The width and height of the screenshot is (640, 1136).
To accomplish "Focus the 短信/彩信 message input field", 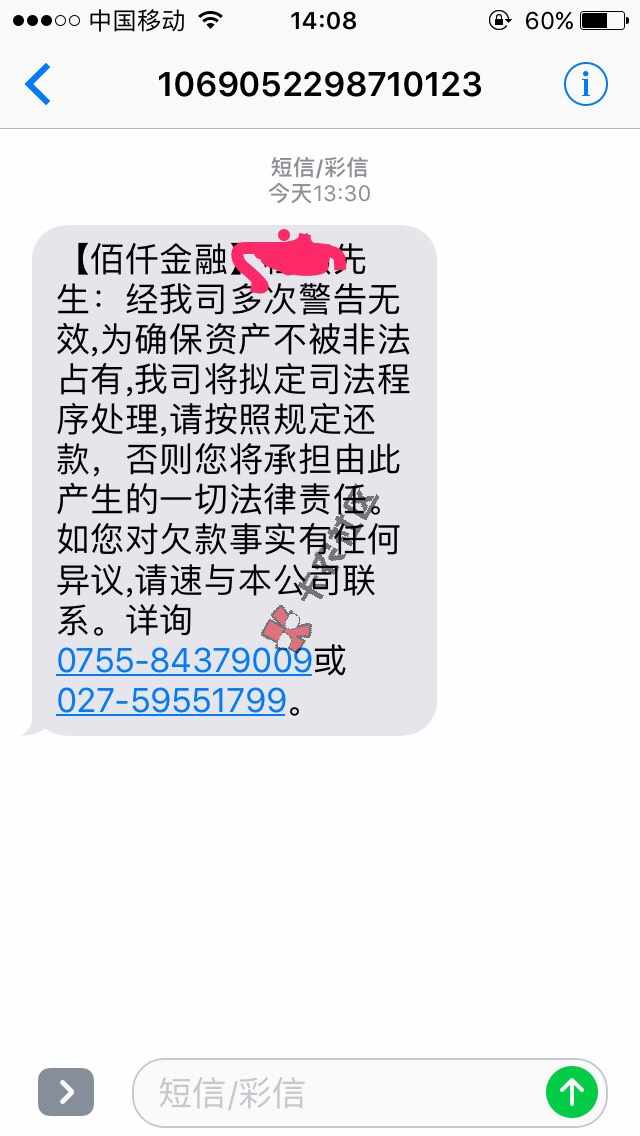I will tap(340, 1092).
